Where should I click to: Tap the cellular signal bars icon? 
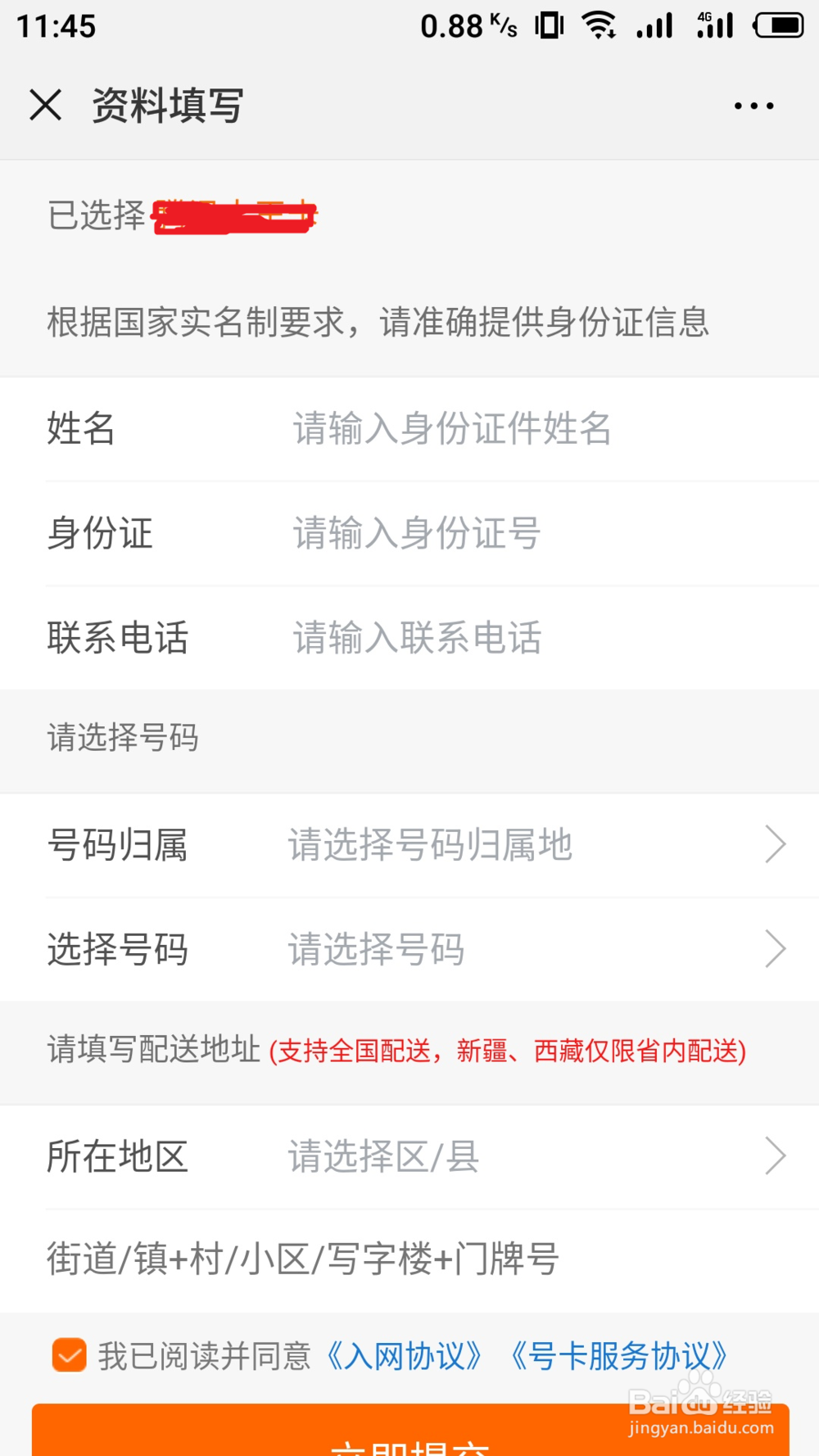coord(654,25)
